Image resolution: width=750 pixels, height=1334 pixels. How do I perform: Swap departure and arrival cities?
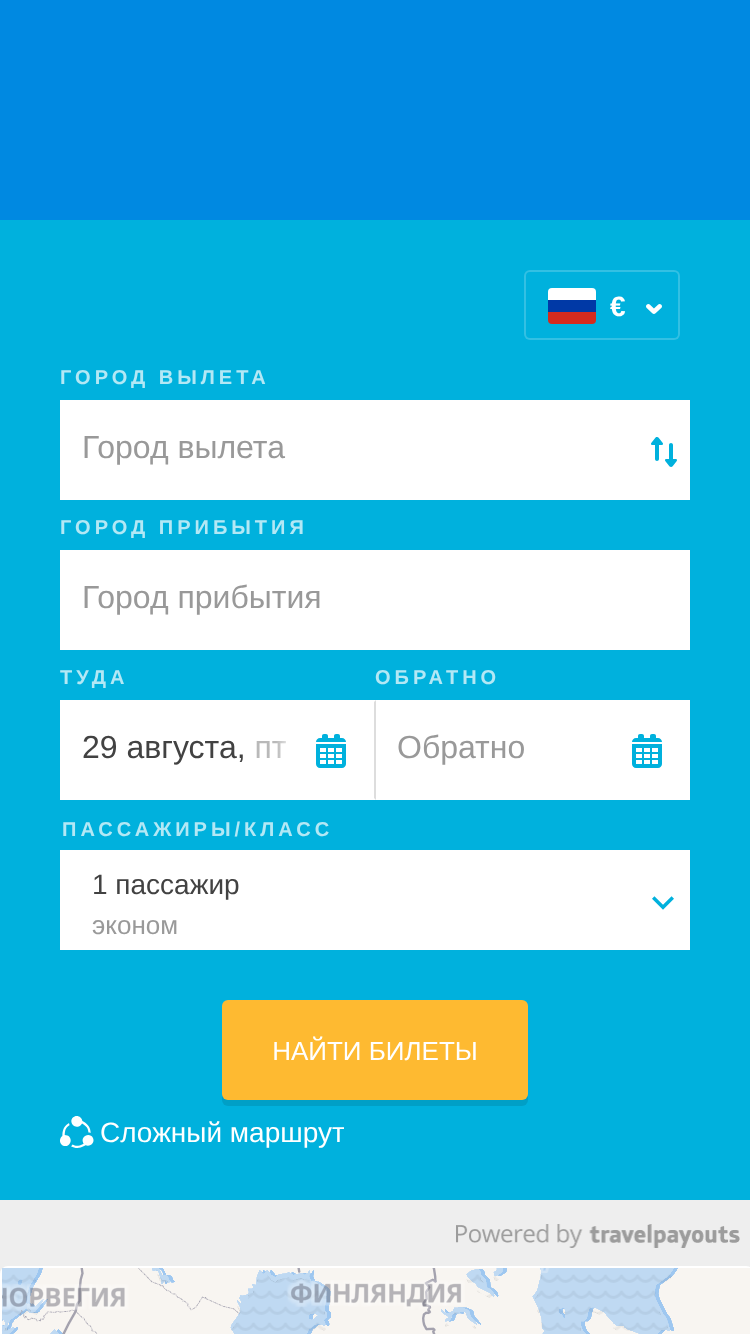coord(664,451)
